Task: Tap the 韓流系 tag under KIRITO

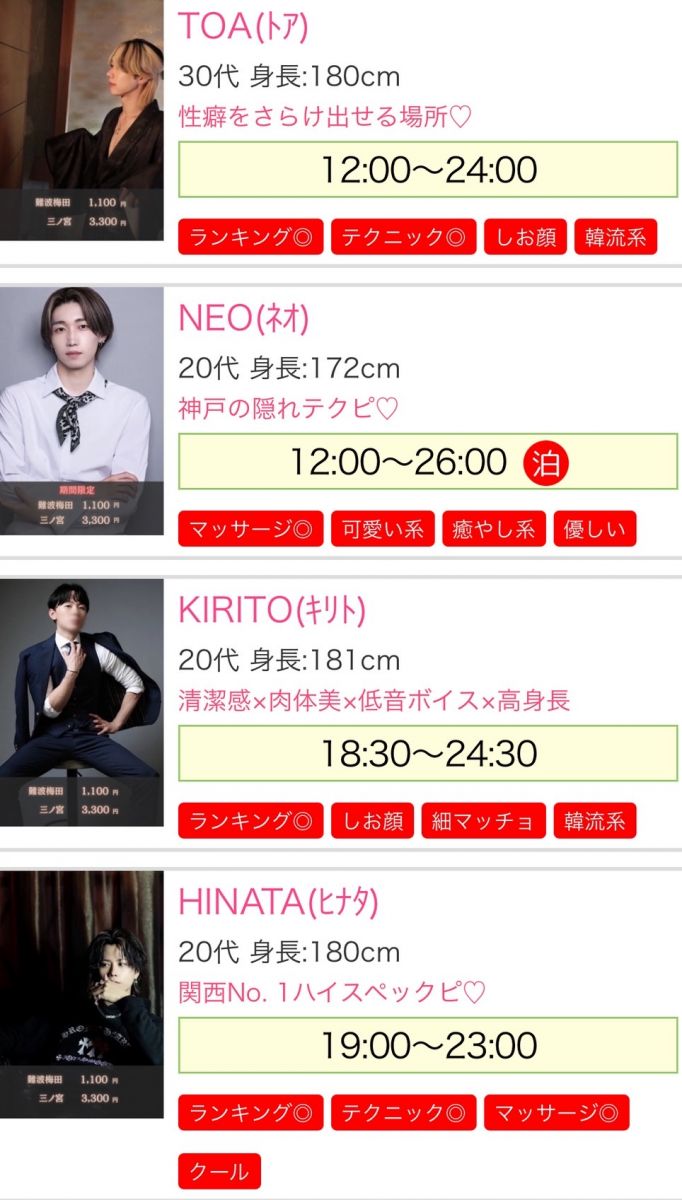Action: pos(594,821)
